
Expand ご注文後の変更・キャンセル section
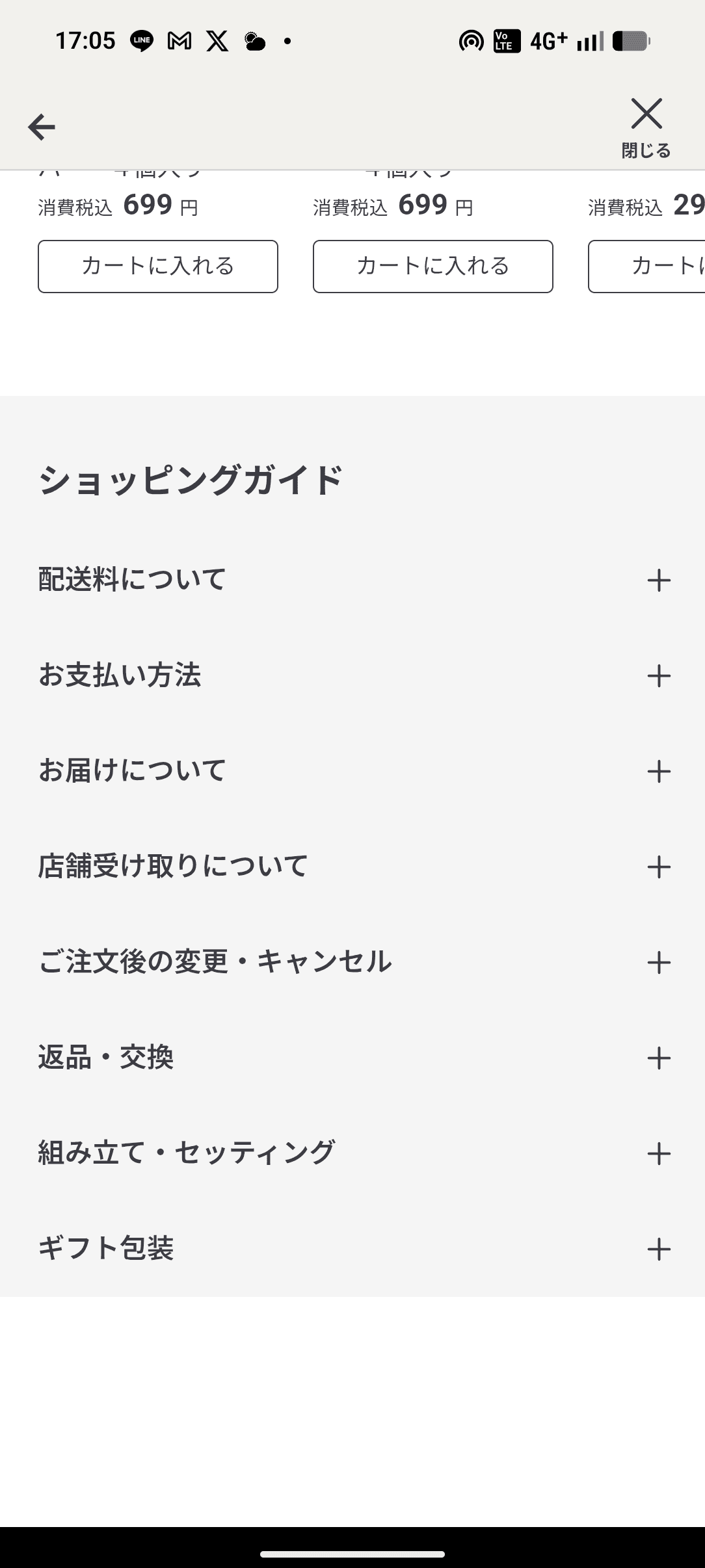[658, 962]
